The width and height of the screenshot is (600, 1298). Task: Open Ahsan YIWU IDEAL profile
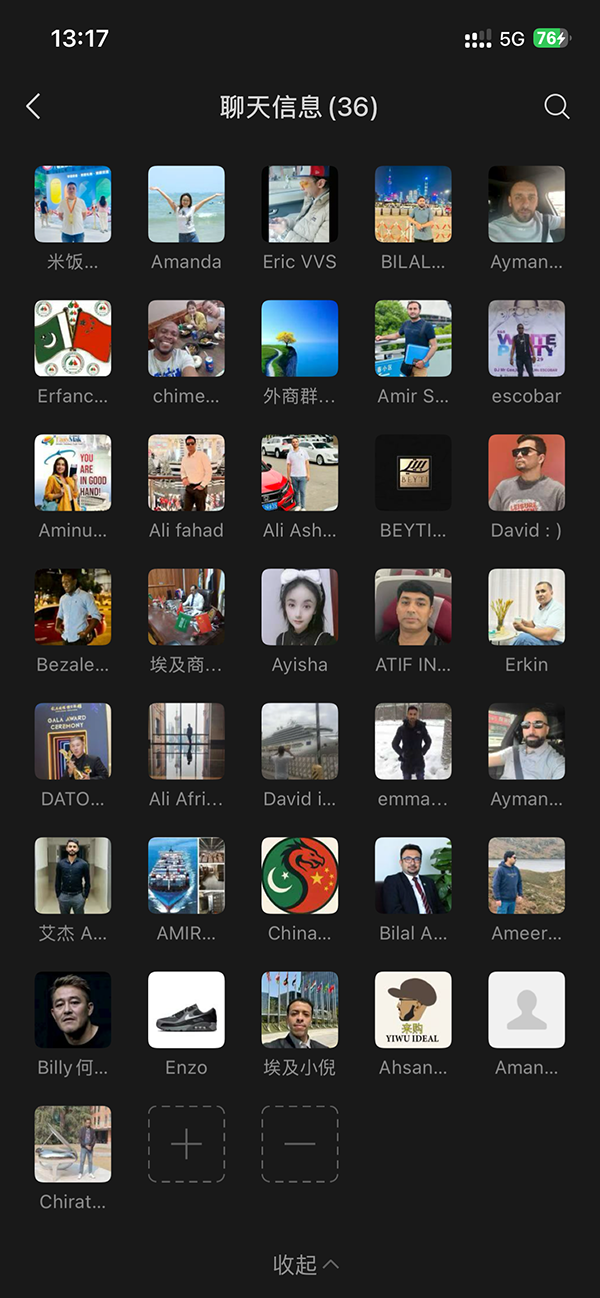(413, 1010)
